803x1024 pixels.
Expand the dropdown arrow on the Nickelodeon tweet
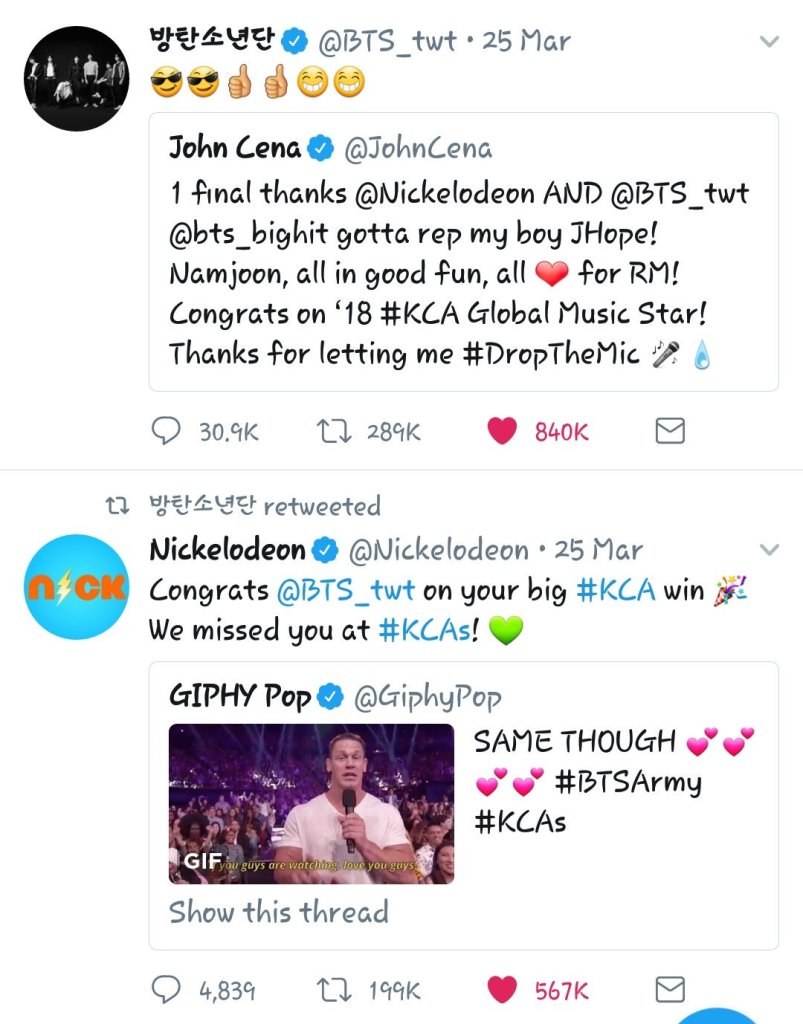click(769, 550)
